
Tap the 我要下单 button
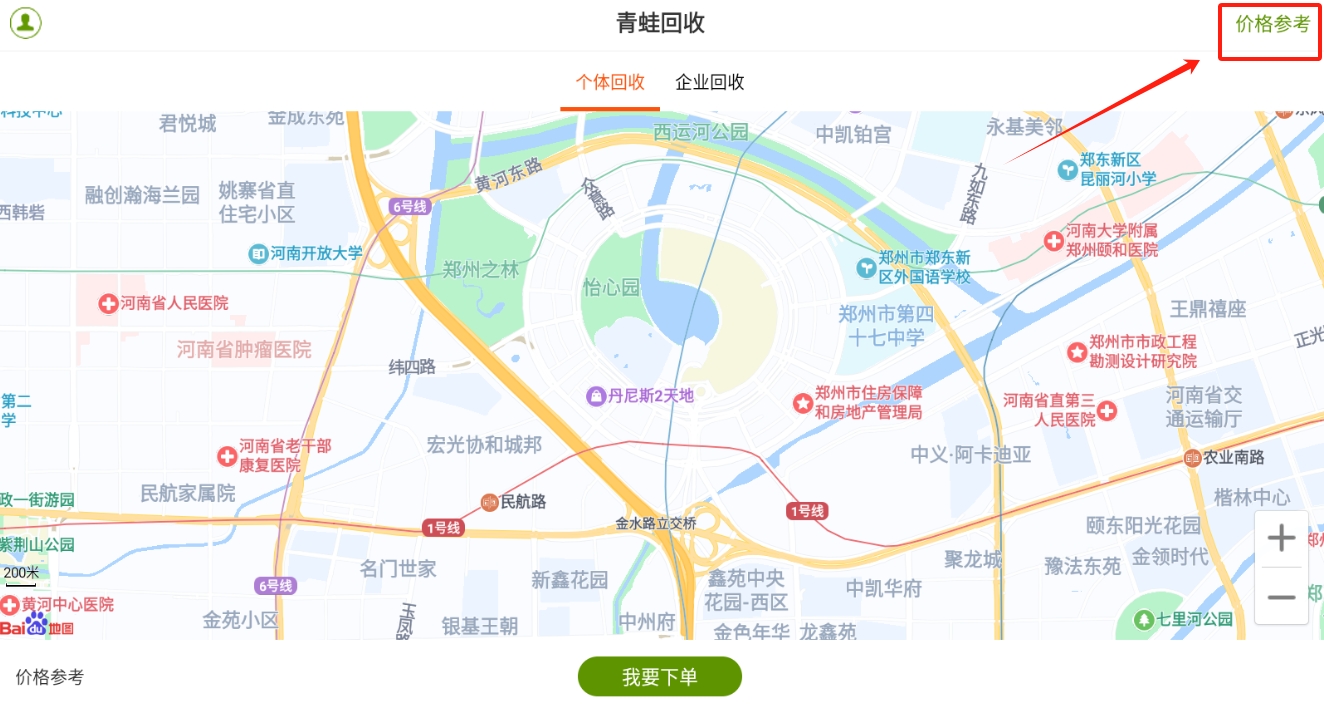[660, 677]
